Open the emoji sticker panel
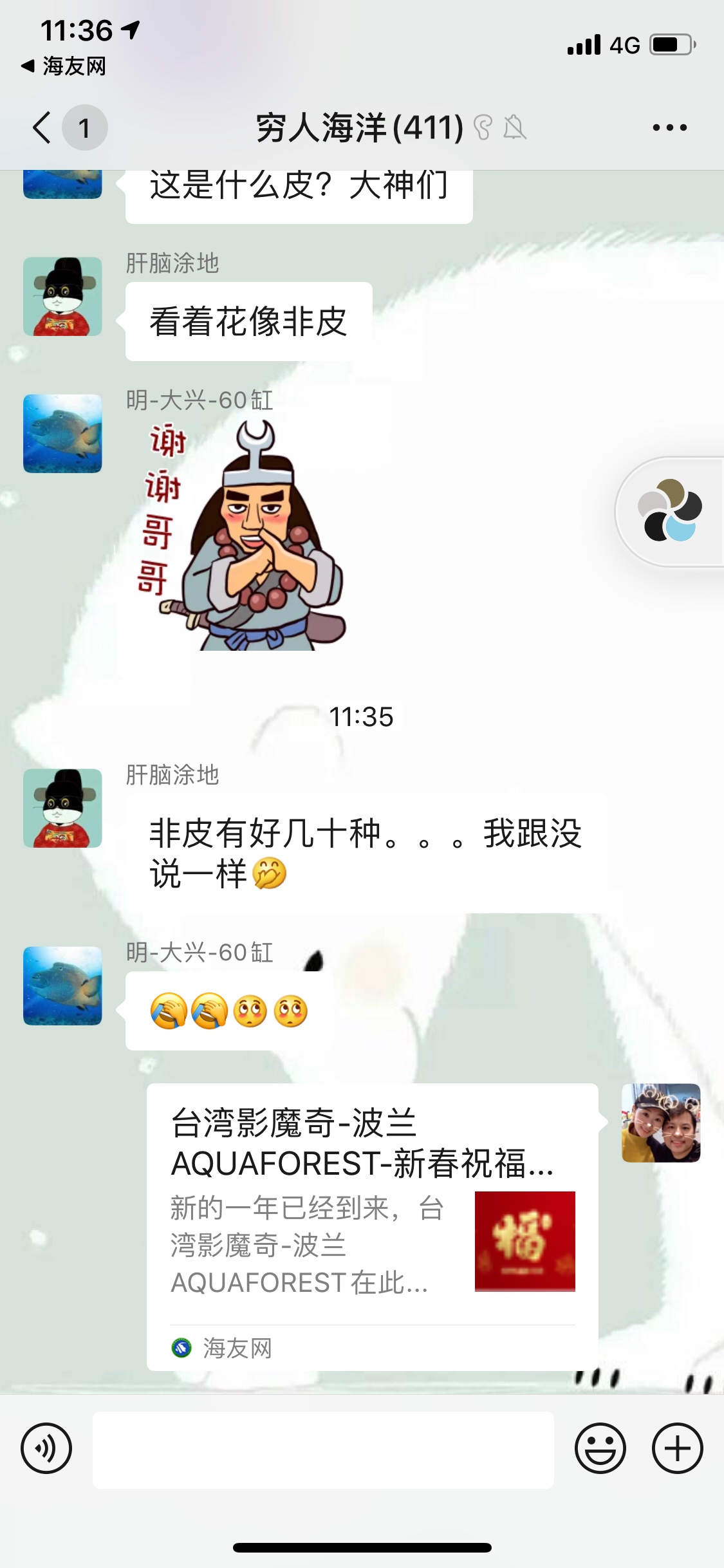724x1568 pixels. coord(600,1449)
